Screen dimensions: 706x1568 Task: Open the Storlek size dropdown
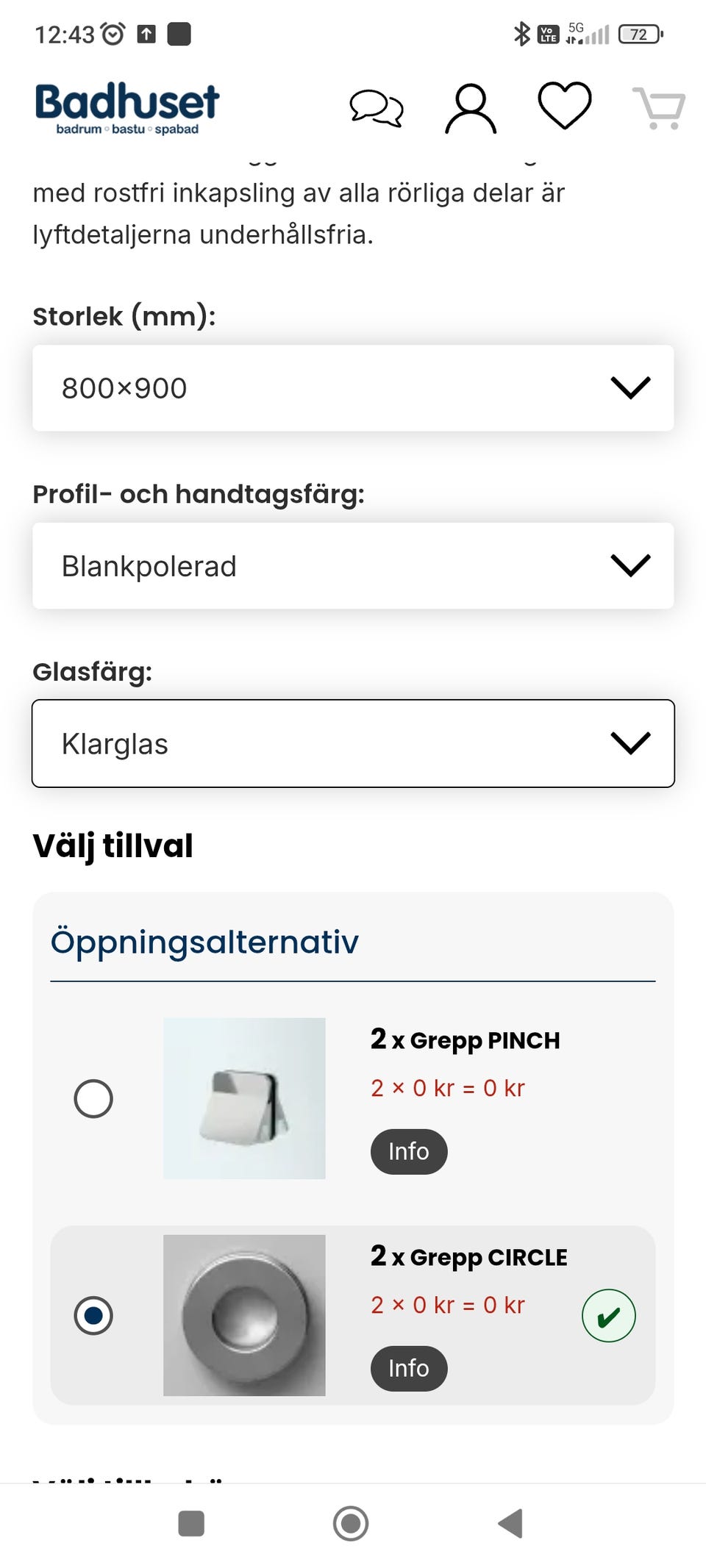click(353, 387)
